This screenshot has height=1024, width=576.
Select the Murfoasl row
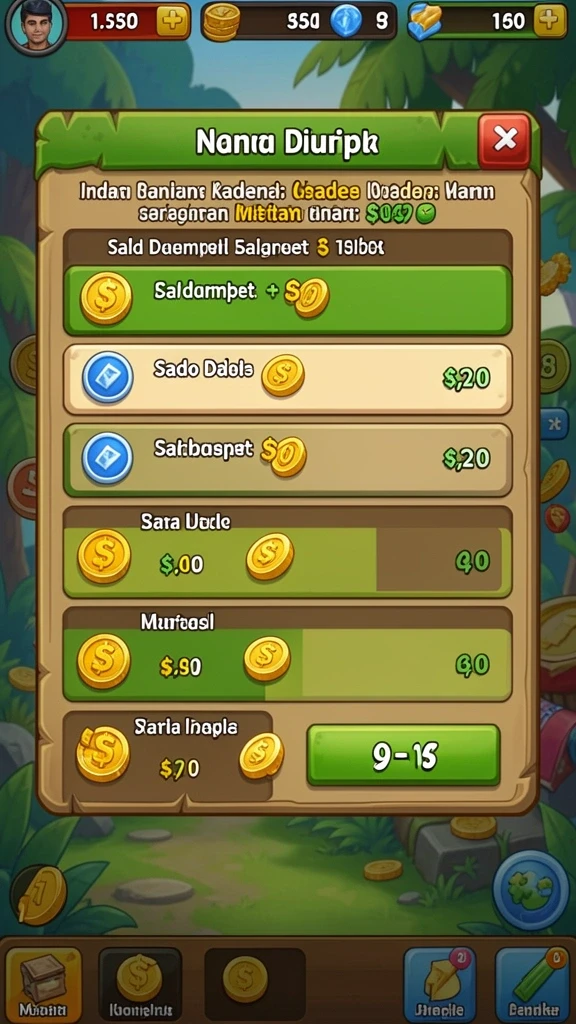[287, 654]
